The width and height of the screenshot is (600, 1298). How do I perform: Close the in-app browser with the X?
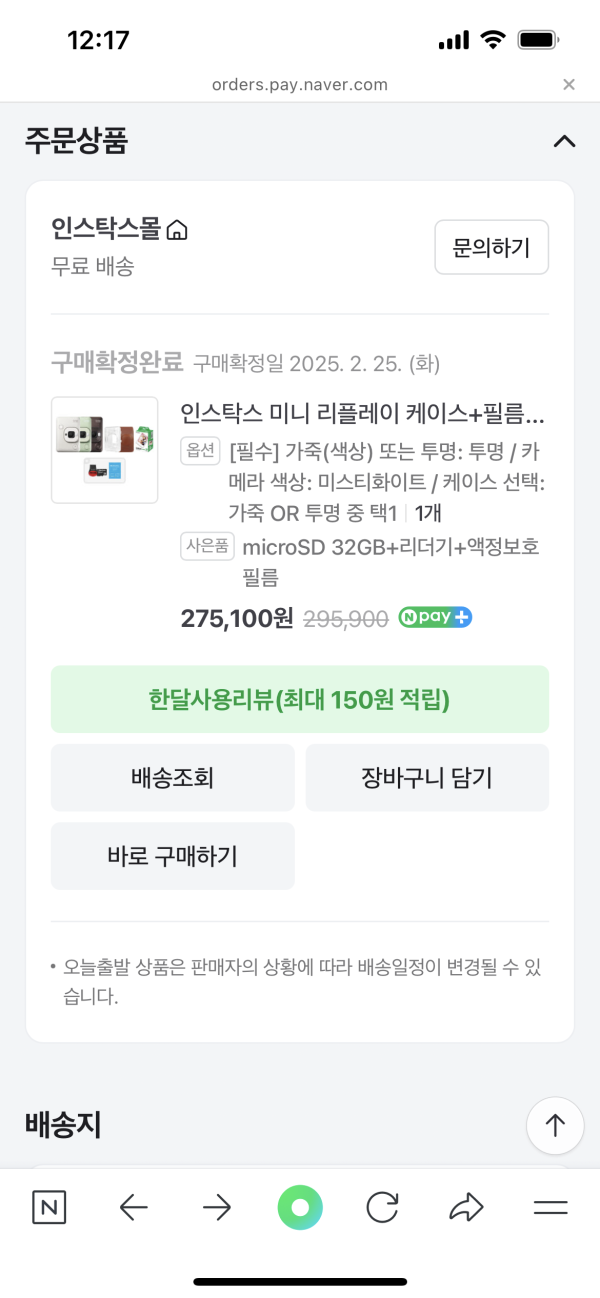click(x=569, y=85)
